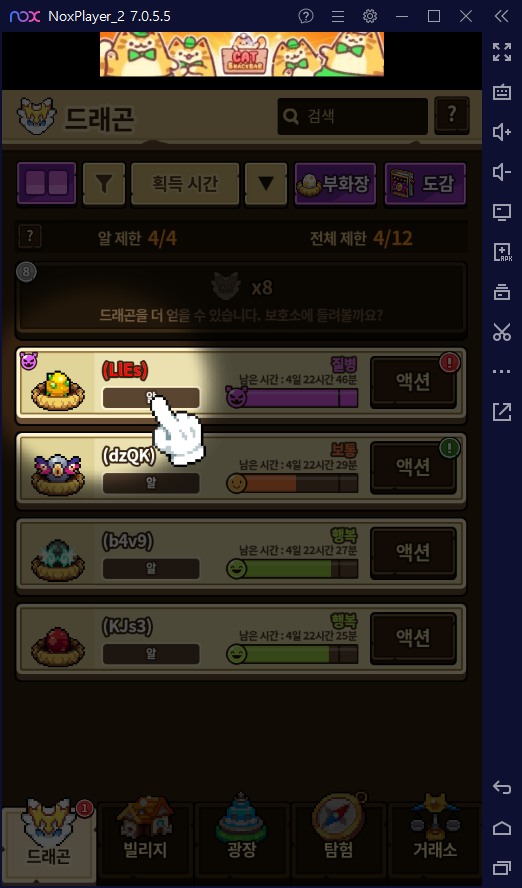This screenshot has width=522, height=888.
Task: Switch to the 빌리지 tab
Action: 146,840
